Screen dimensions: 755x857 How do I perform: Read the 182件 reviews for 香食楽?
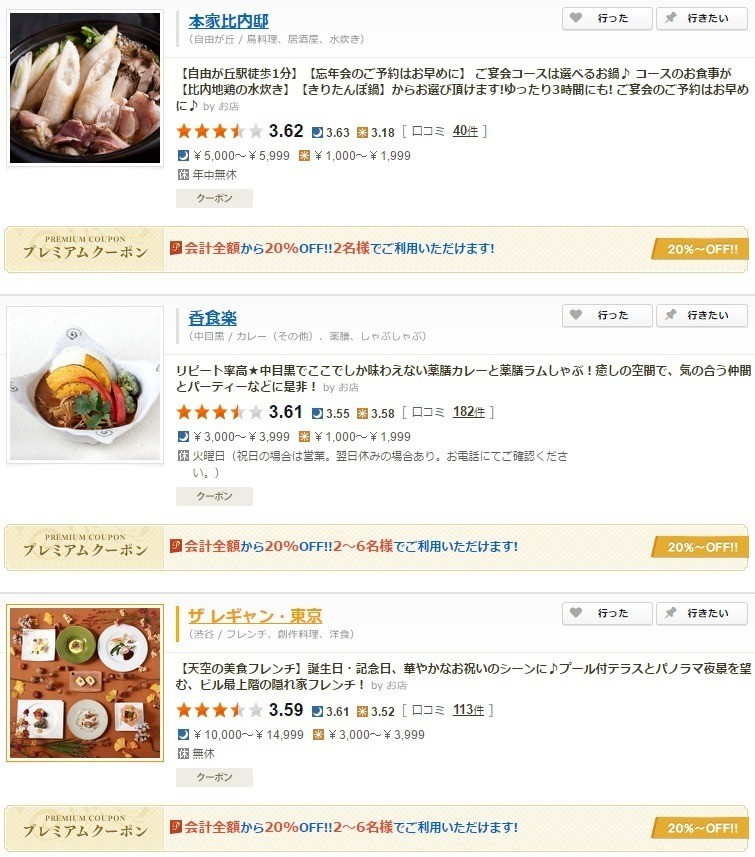click(x=468, y=412)
